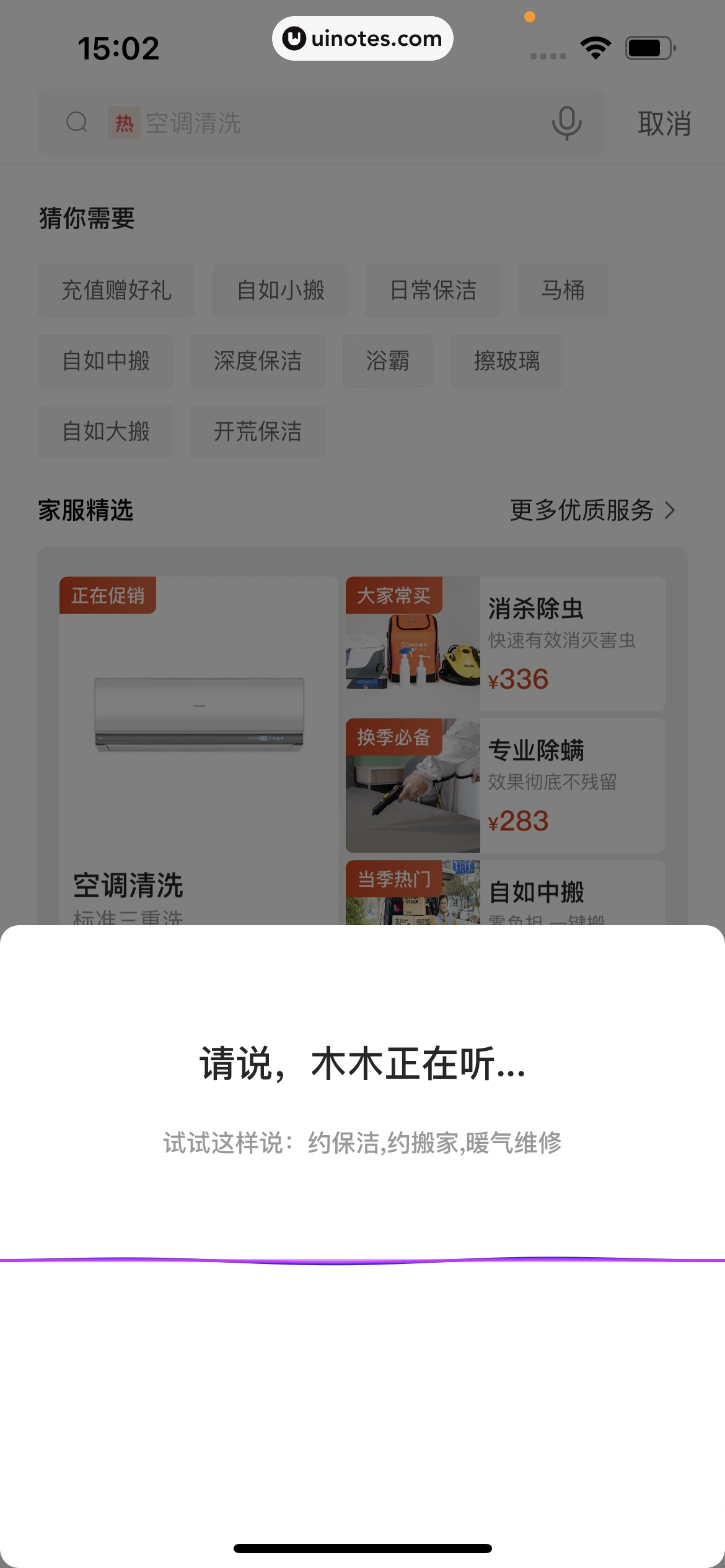Image resolution: width=725 pixels, height=1568 pixels.
Task: Tap the orange recording indicator dot
Action: (x=530, y=17)
